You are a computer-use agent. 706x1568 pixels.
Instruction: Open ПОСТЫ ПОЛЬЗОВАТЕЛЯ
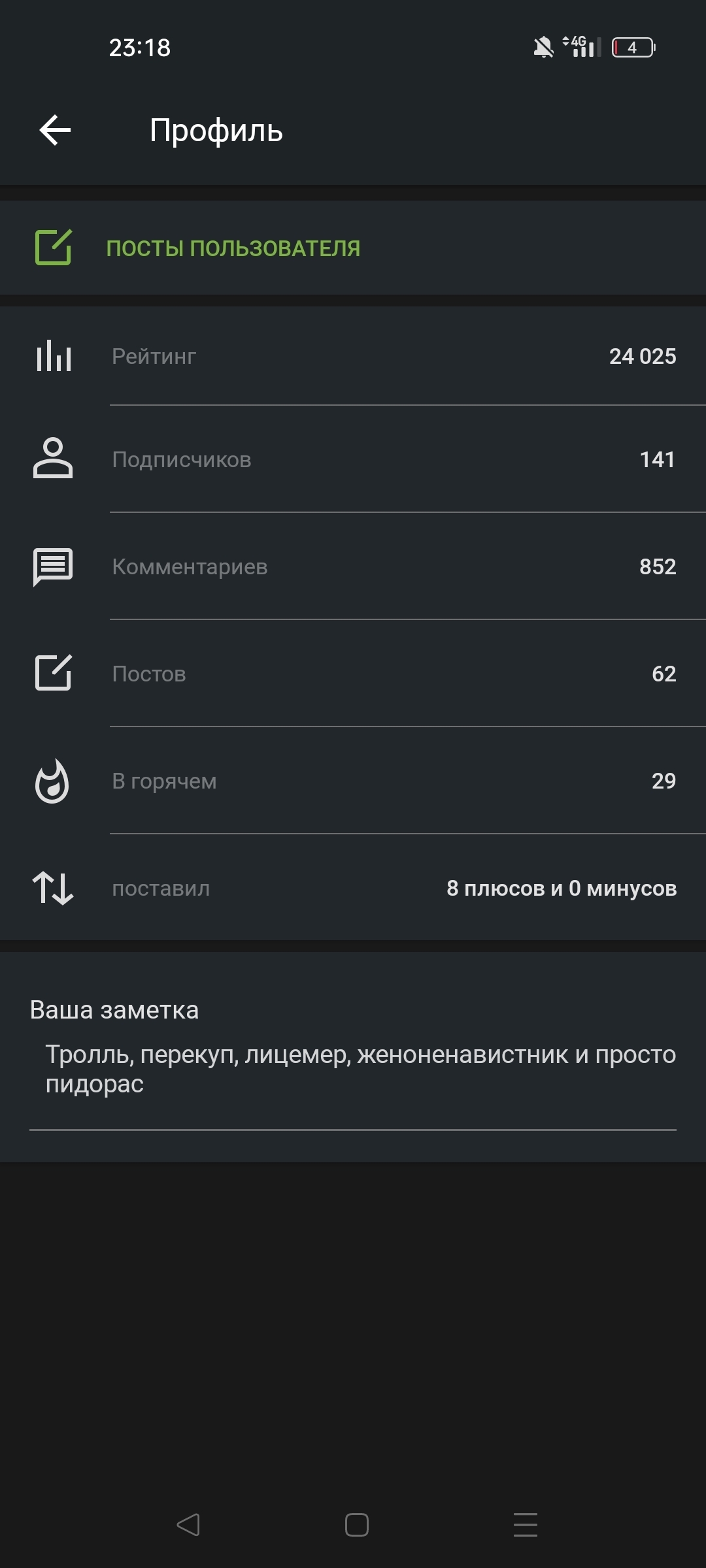pos(233,248)
